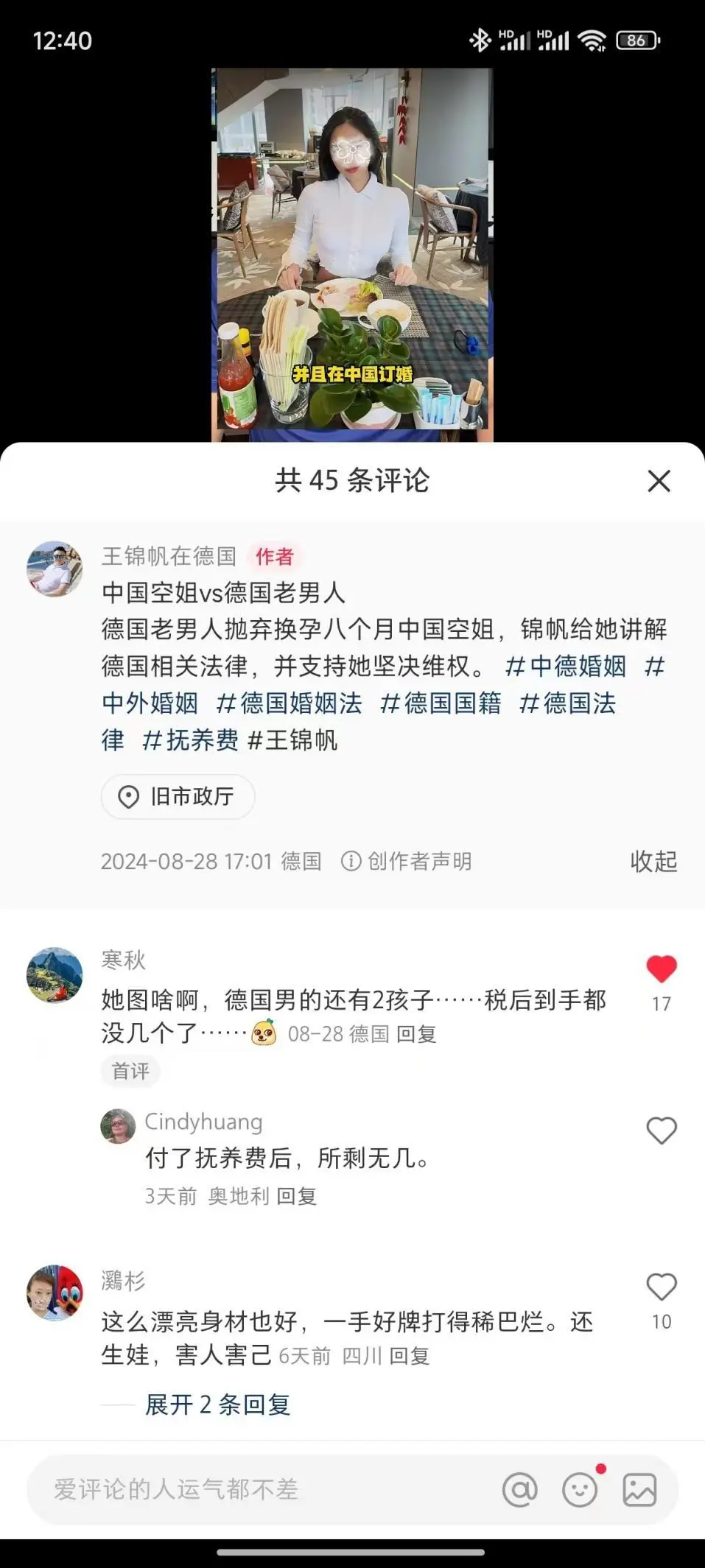Close the comments panel
705x1568 pixels.
pyautogui.click(x=659, y=481)
